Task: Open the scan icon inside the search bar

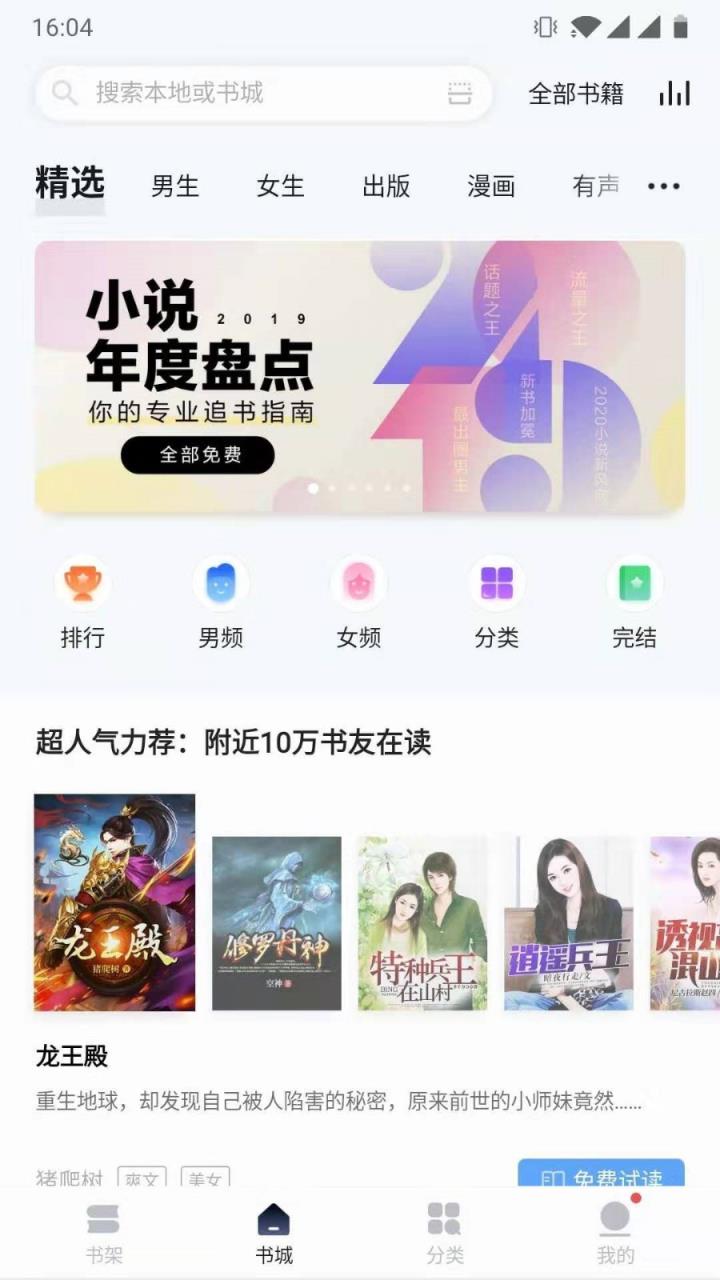Action: pos(458,92)
